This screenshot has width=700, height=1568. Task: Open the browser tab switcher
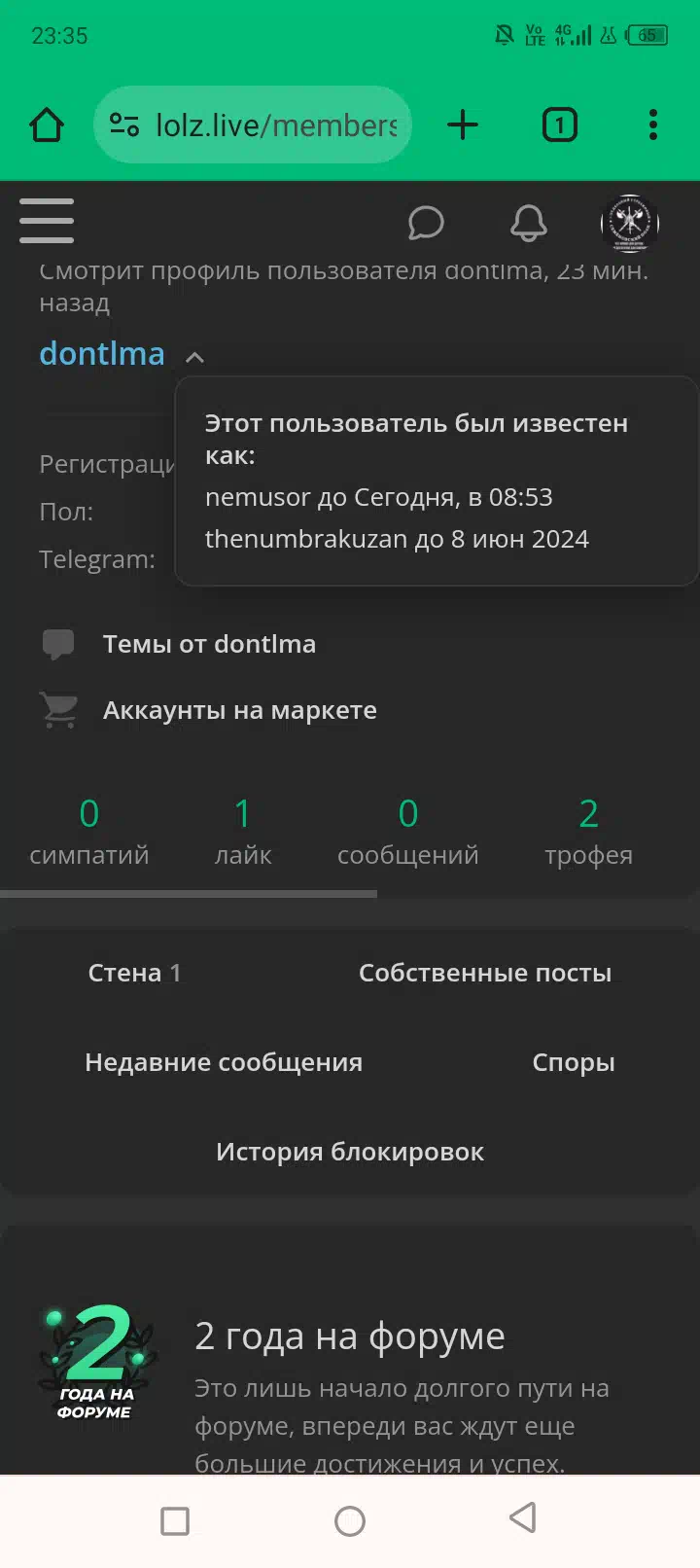[559, 125]
